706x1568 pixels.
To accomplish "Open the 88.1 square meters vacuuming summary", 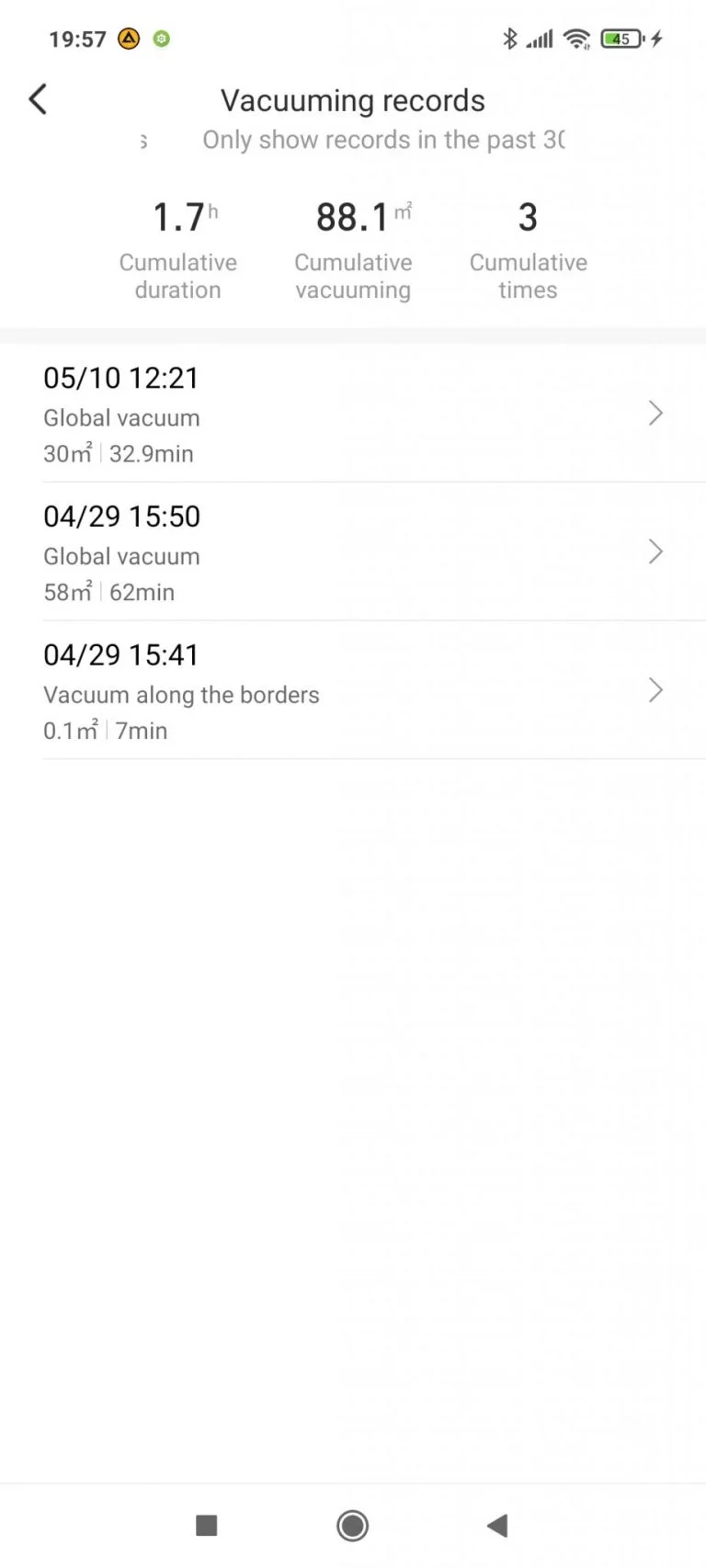I will coord(353,217).
